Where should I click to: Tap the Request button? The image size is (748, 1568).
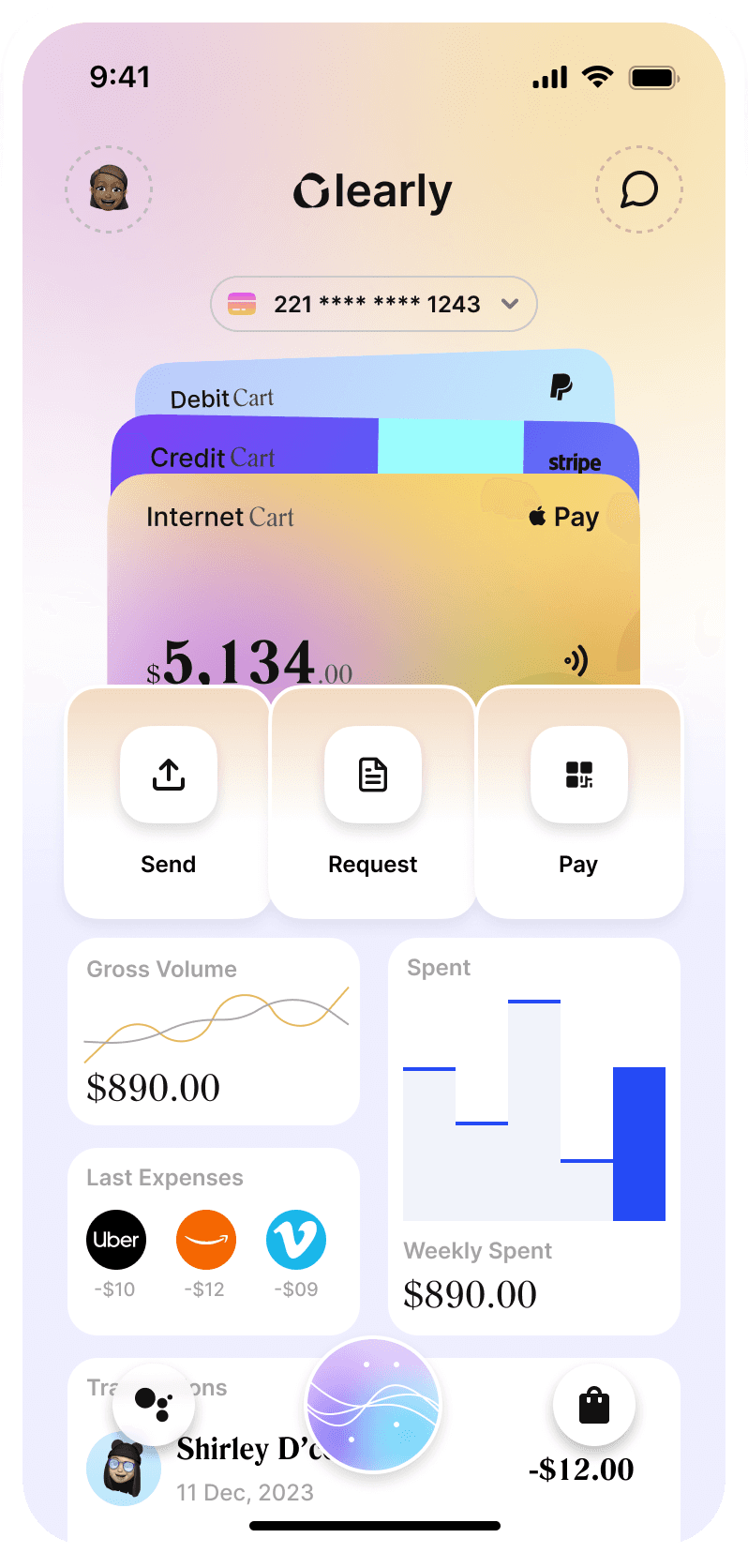[x=373, y=803]
